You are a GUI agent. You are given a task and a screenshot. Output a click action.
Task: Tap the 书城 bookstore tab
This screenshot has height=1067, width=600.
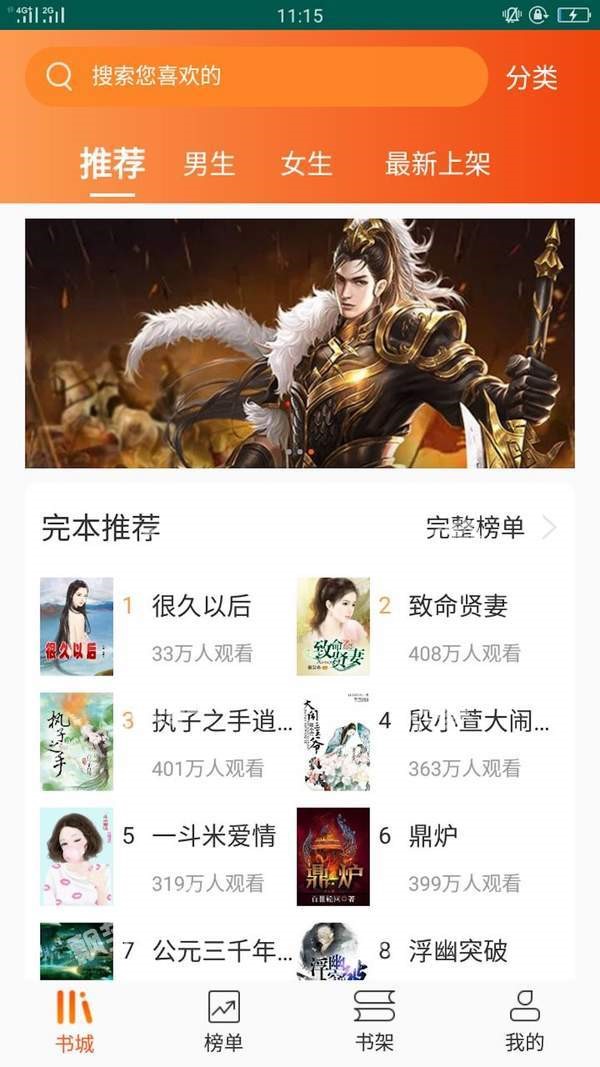tap(75, 1020)
